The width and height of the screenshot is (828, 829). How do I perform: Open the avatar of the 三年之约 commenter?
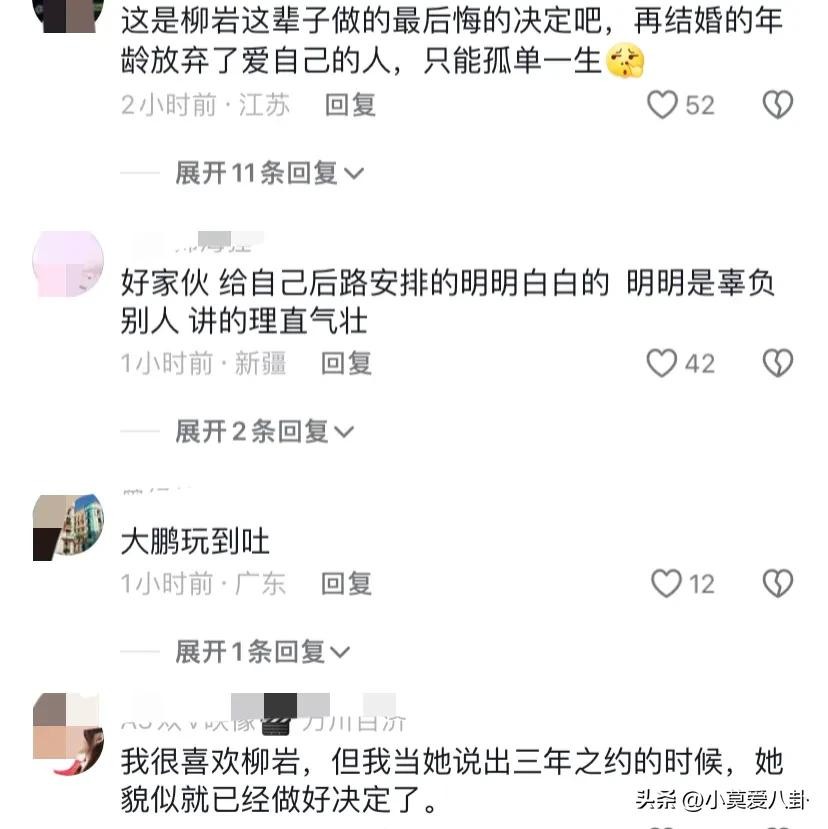point(68,740)
